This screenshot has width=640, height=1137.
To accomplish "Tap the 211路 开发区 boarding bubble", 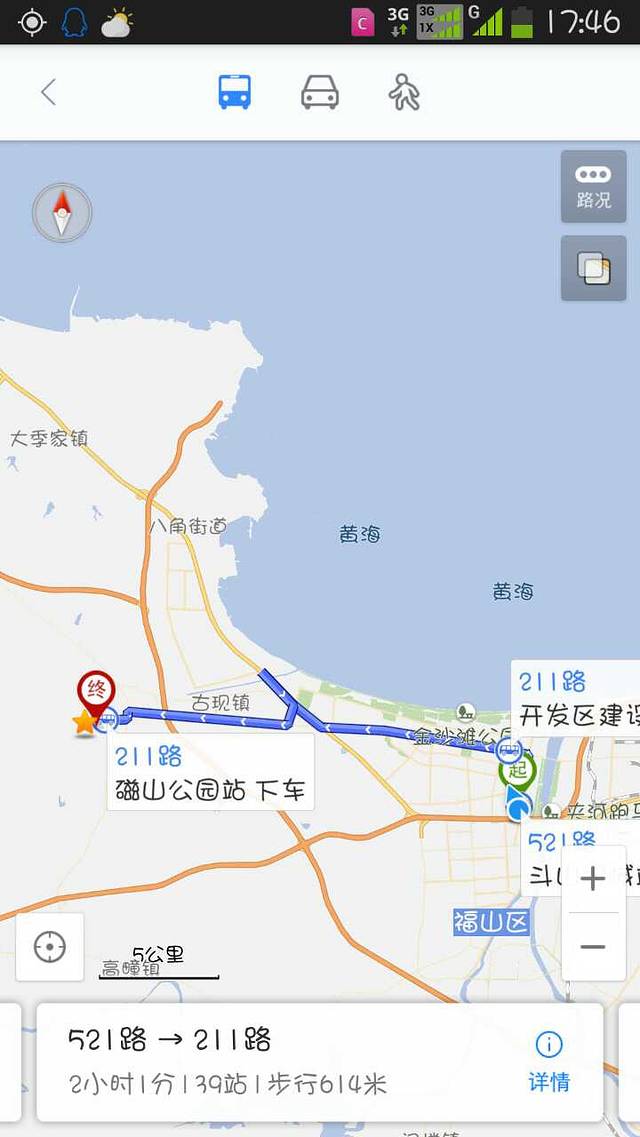I will tap(576, 699).
